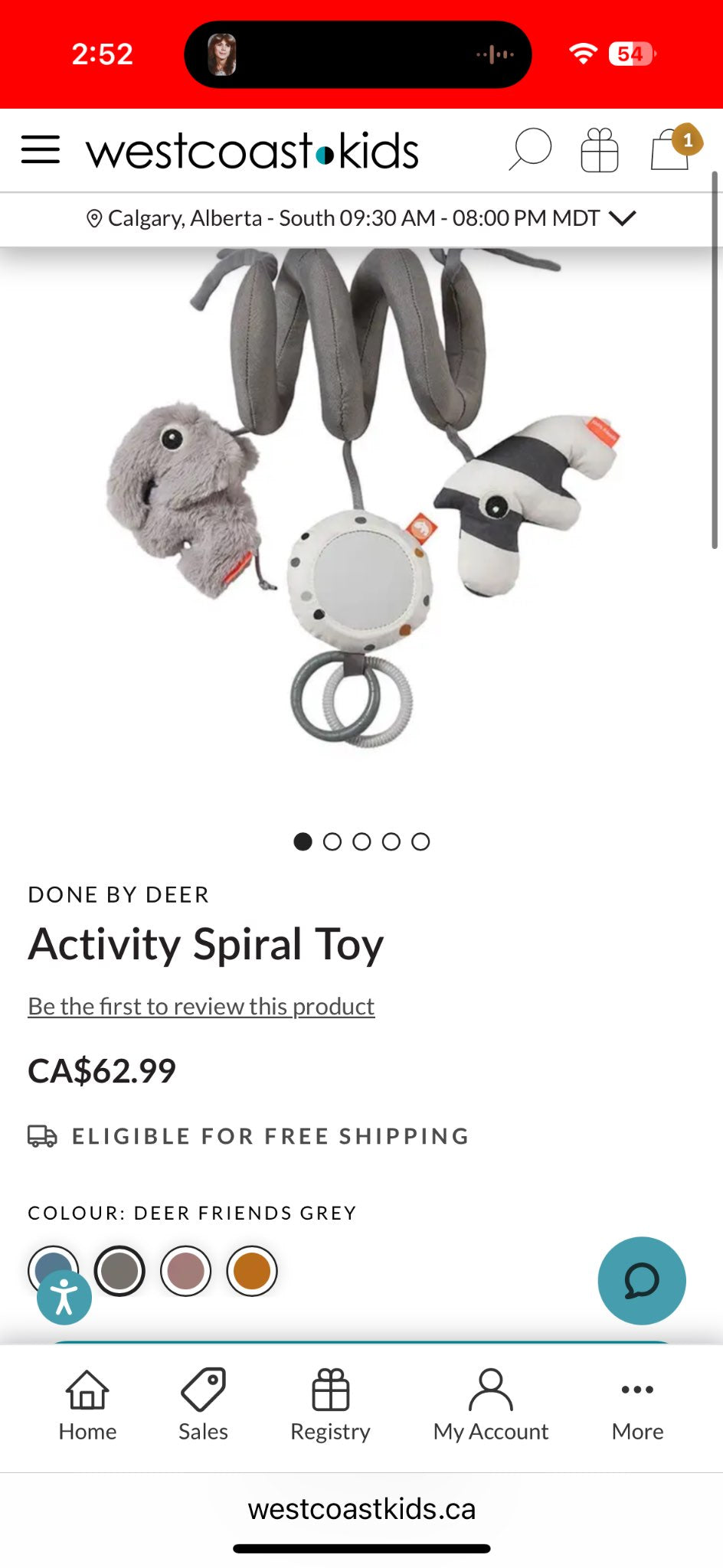Jump to the fifth image dot
This screenshot has width=723, height=1568.
point(420,841)
